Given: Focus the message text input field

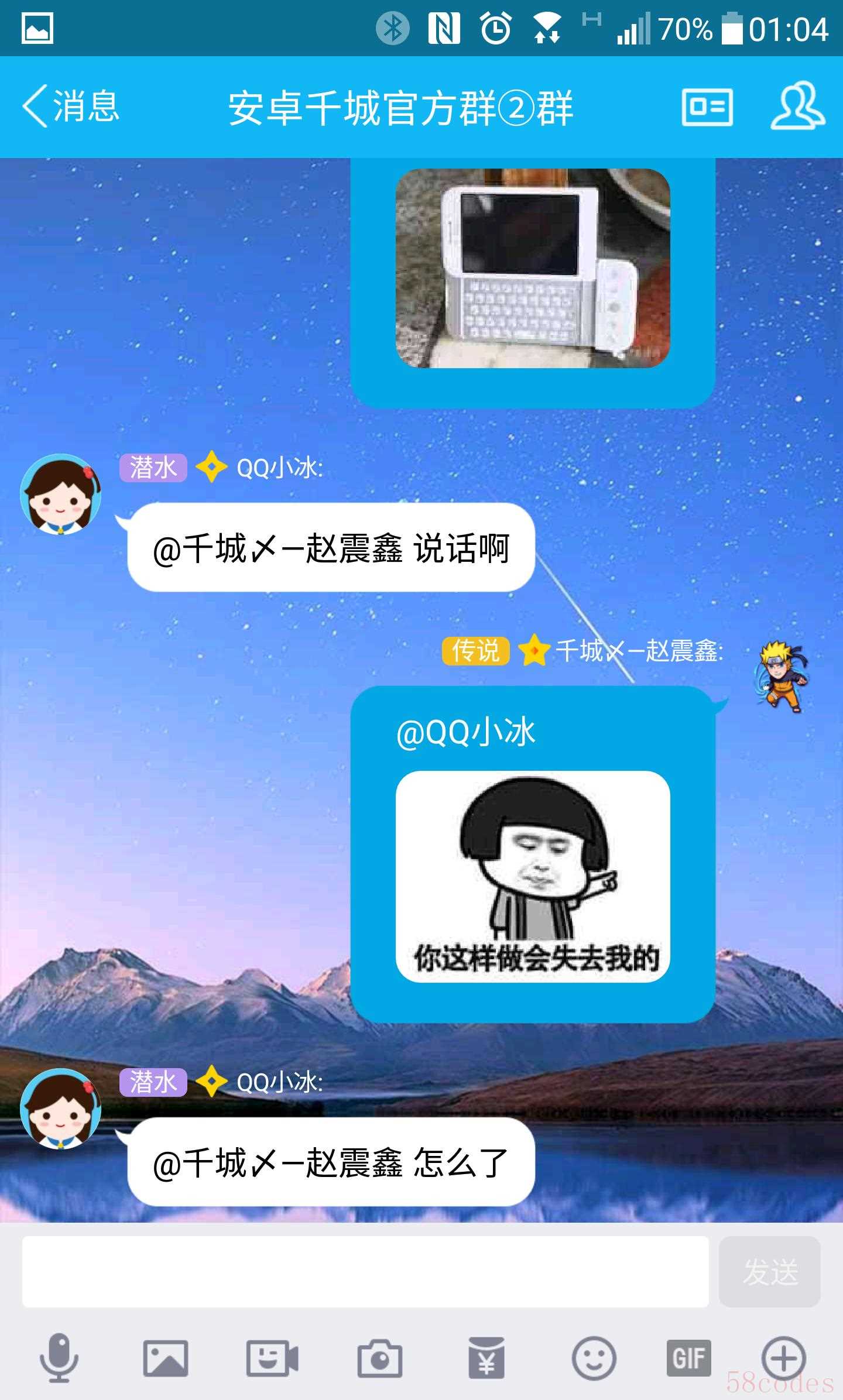Looking at the screenshot, I should pos(365,1271).
